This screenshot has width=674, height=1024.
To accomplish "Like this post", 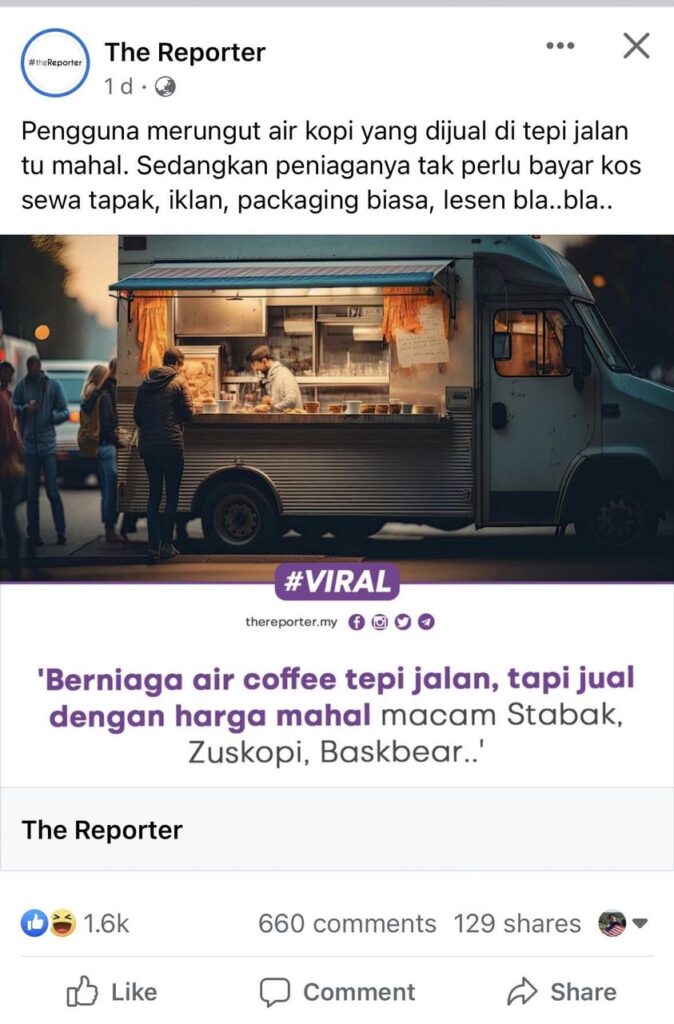I will pos(112,991).
